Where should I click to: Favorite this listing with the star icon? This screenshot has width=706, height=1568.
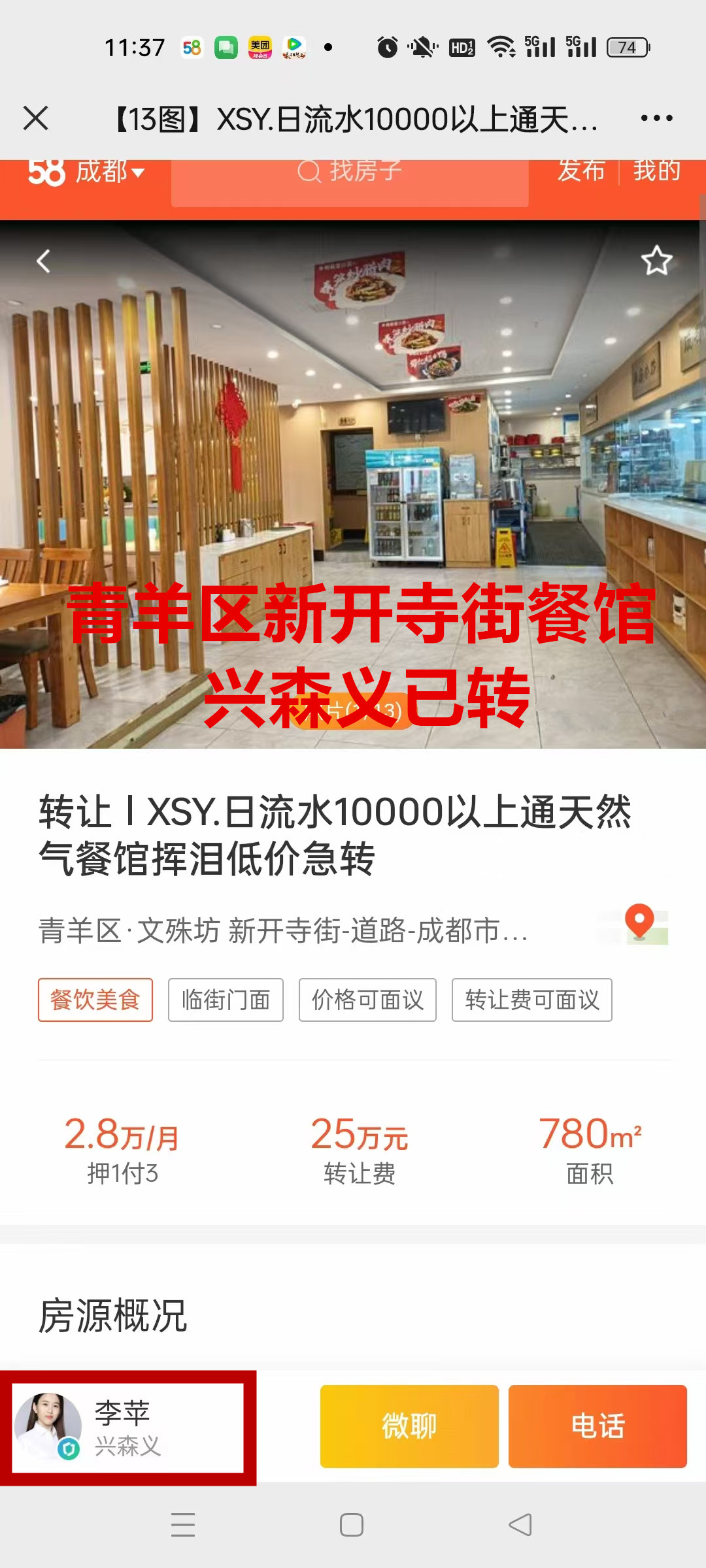coord(656,261)
